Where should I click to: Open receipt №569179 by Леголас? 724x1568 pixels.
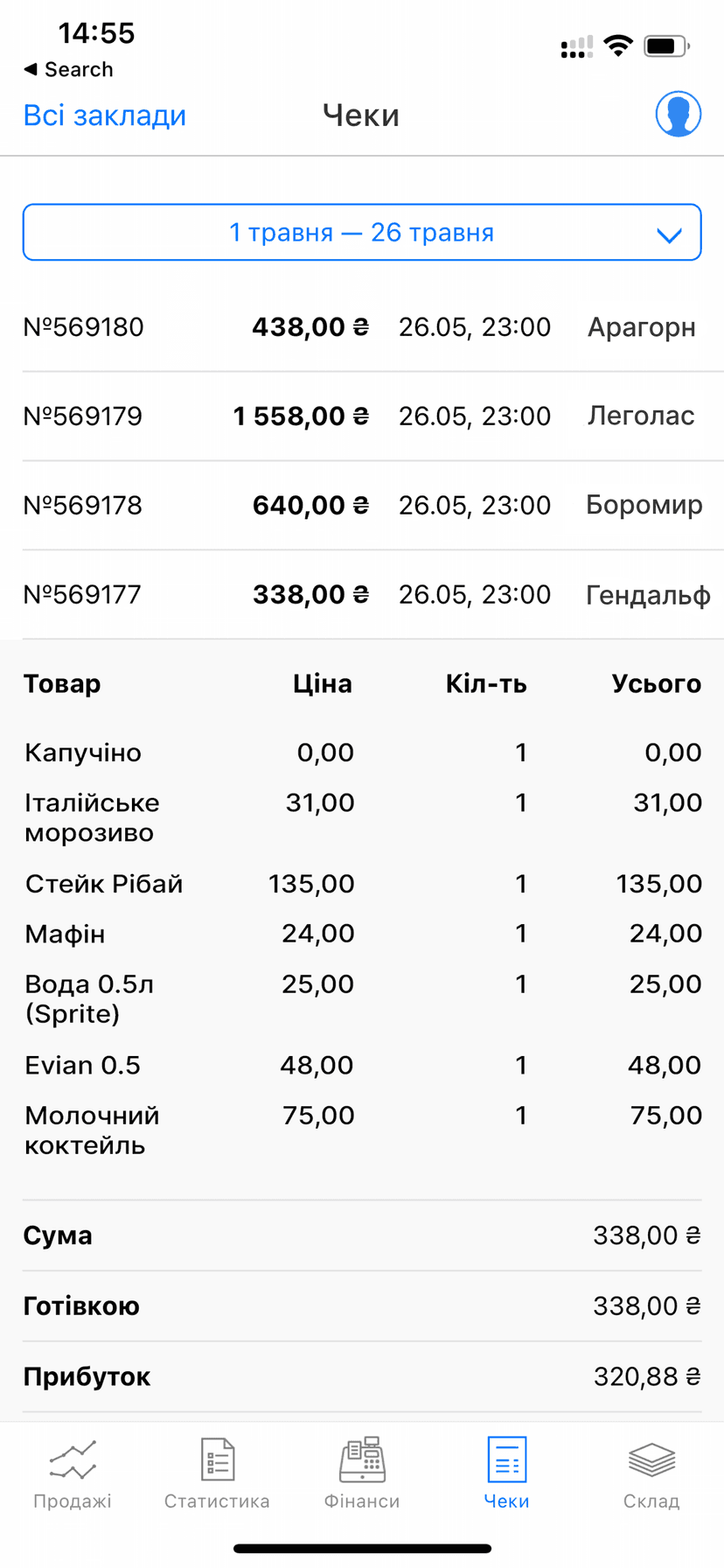pos(362,416)
